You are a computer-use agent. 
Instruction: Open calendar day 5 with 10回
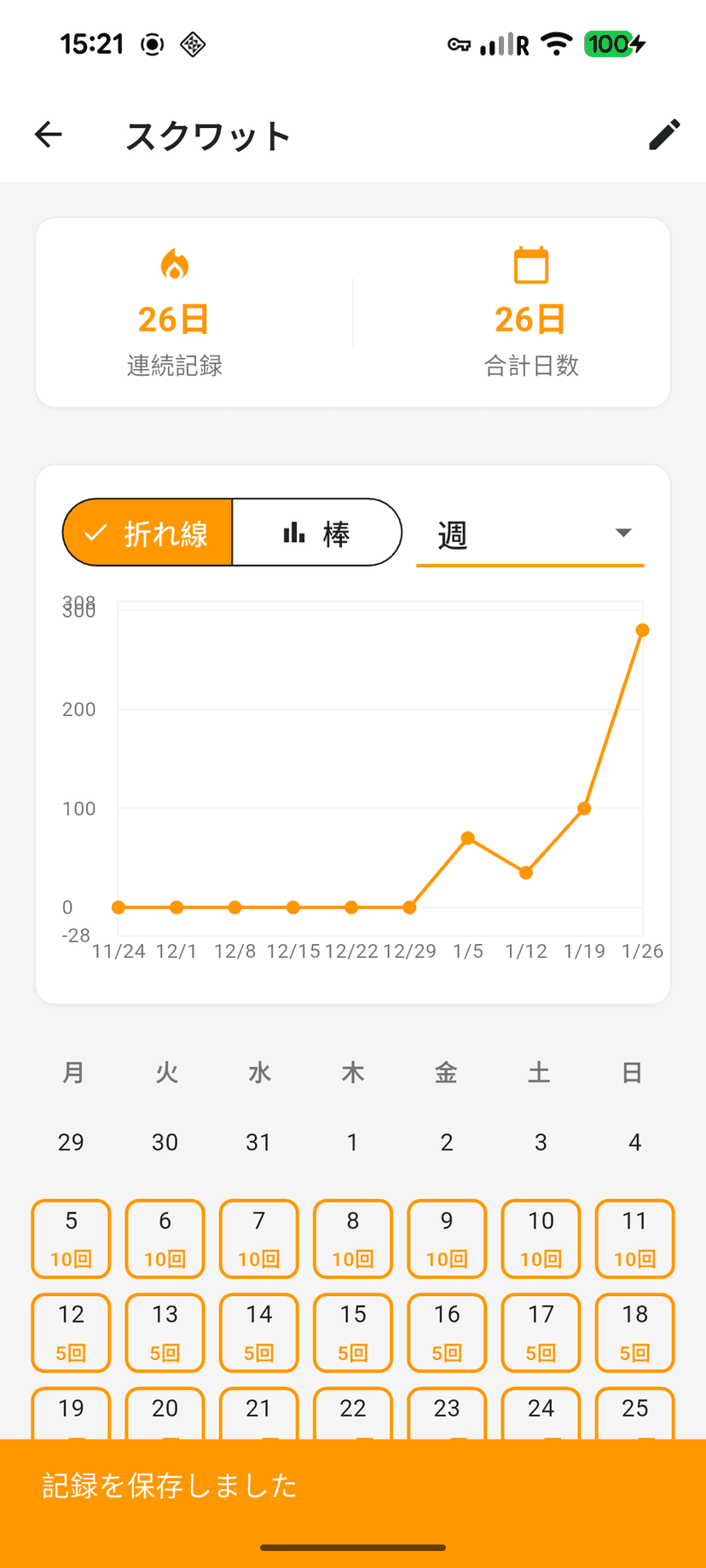click(x=72, y=1238)
